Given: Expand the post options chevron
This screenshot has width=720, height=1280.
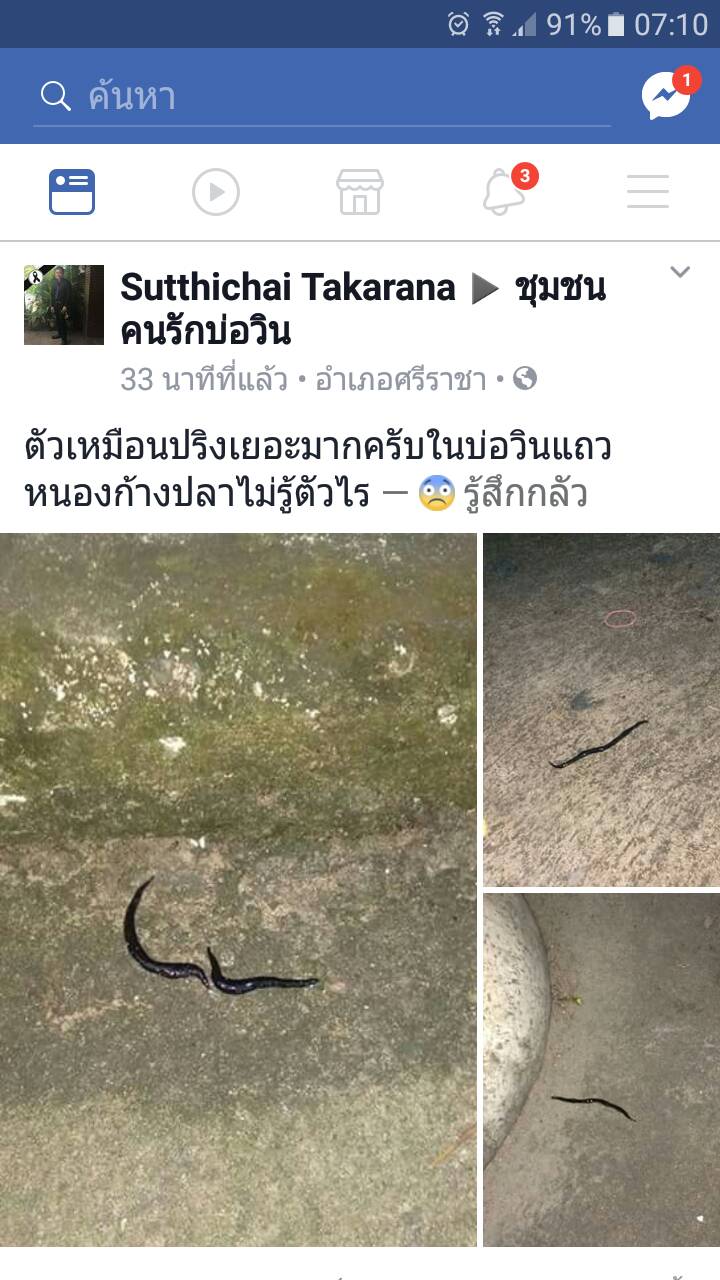Looking at the screenshot, I should pyautogui.click(x=680, y=272).
